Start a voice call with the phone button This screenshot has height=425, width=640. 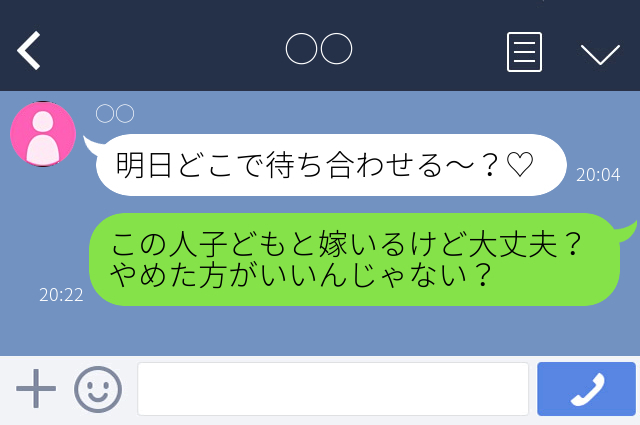tap(586, 389)
